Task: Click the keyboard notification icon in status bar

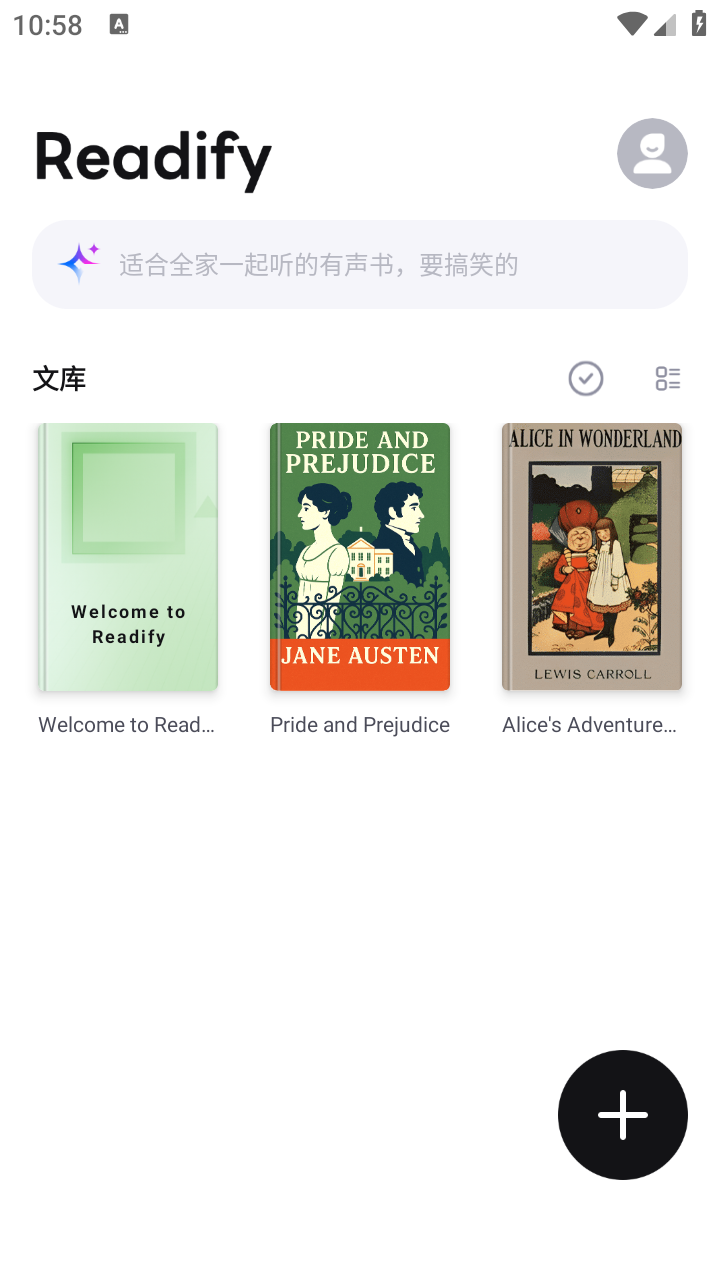Action: 119,23
